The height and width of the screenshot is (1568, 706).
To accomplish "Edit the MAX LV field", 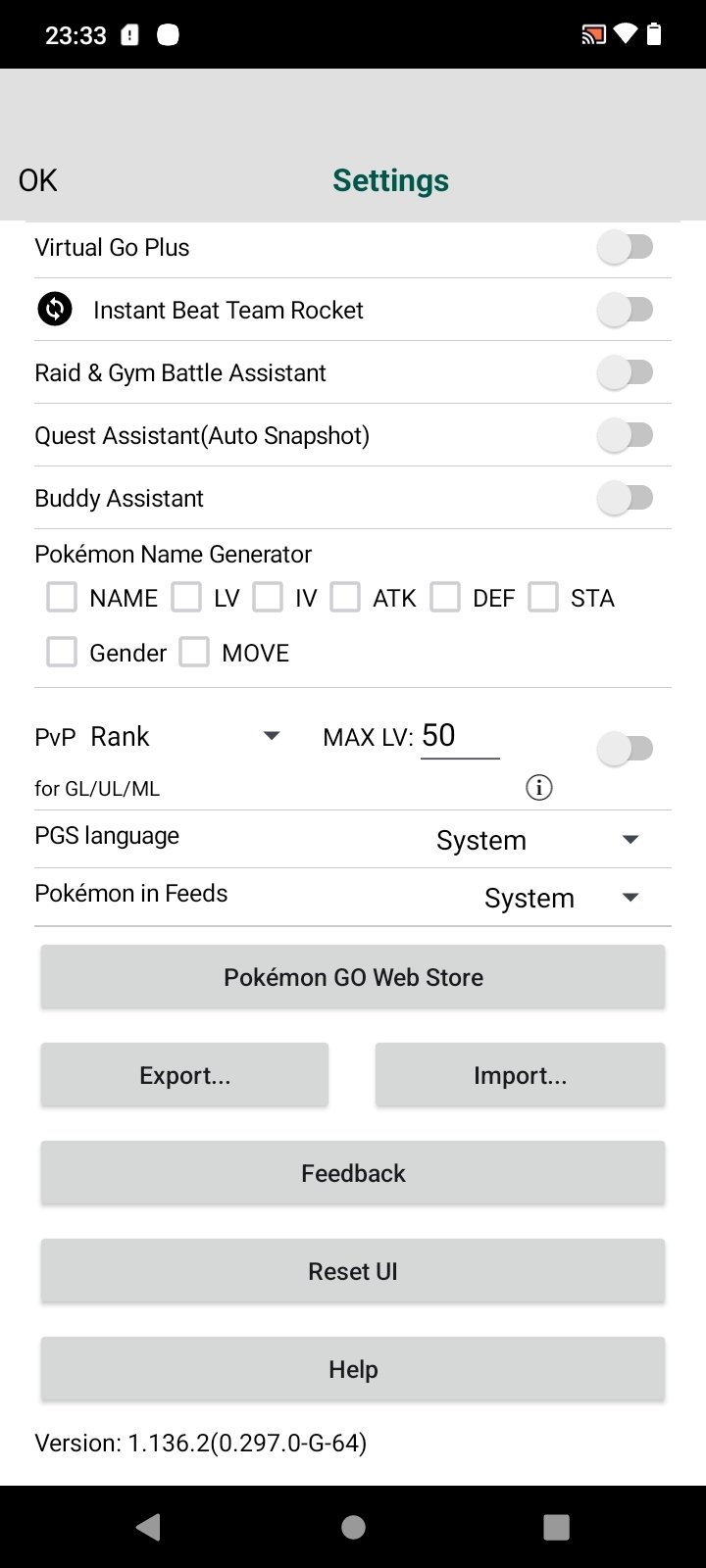I will 459,736.
